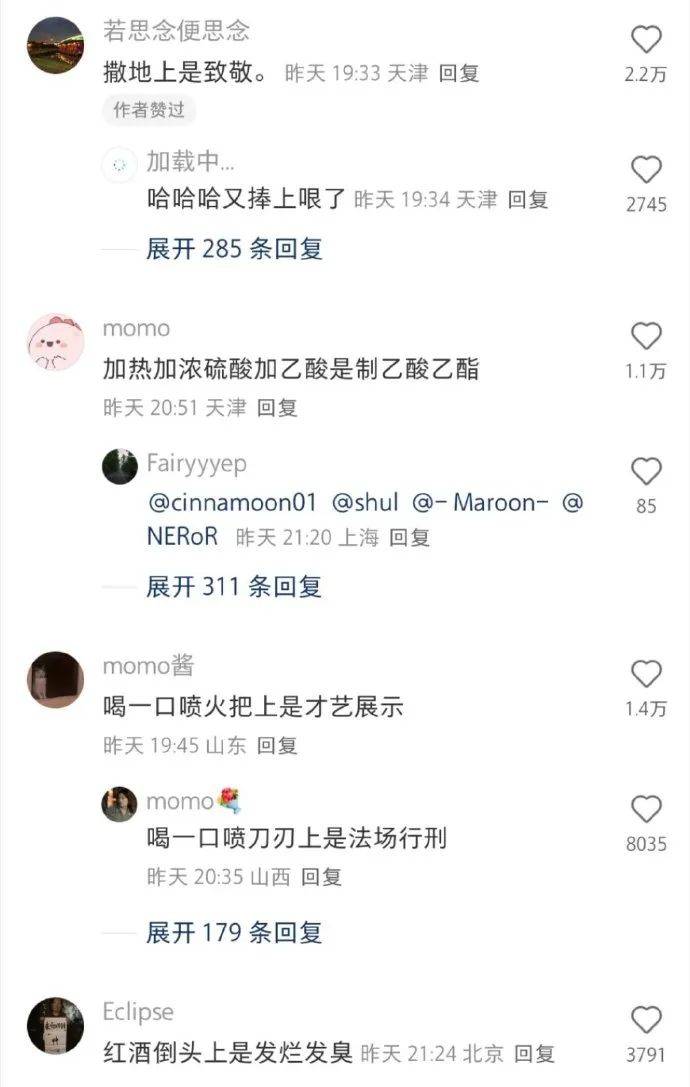Open Eclipse's profile avatar
The height and width of the screenshot is (1087, 690).
coord(55,1024)
